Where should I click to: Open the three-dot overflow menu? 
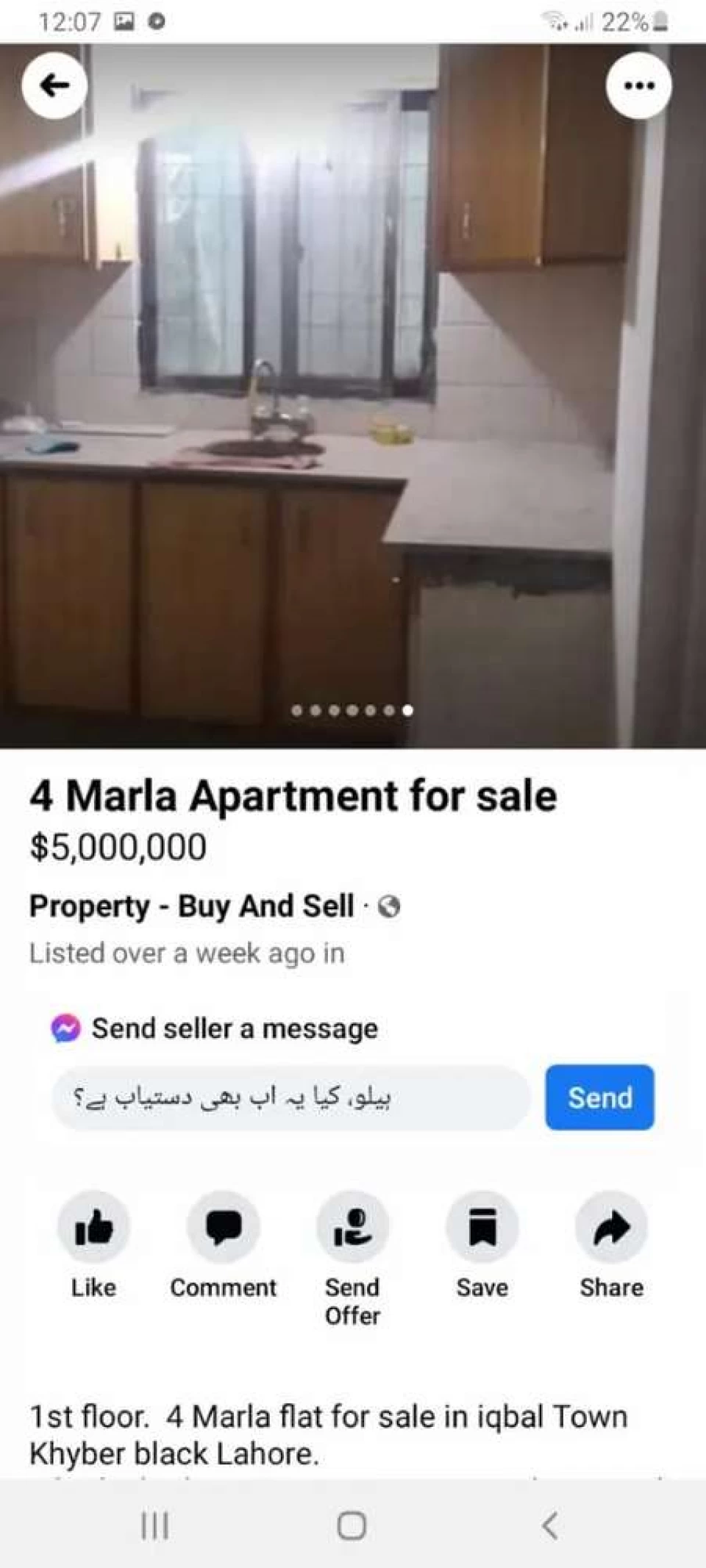tap(638, 86)
